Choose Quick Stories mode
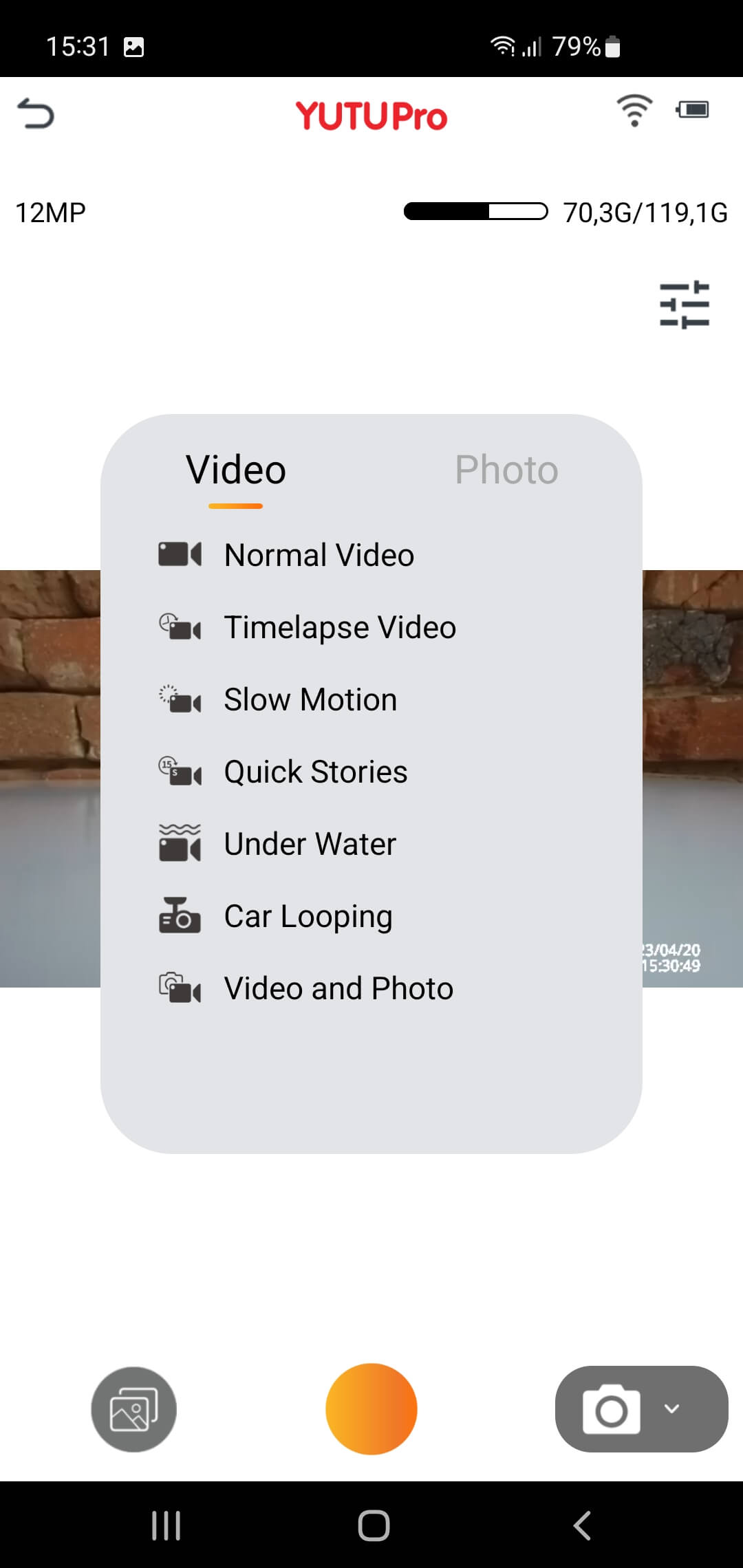The width and height of the screenshot is (743, 1568). click(x=371, y=772)
